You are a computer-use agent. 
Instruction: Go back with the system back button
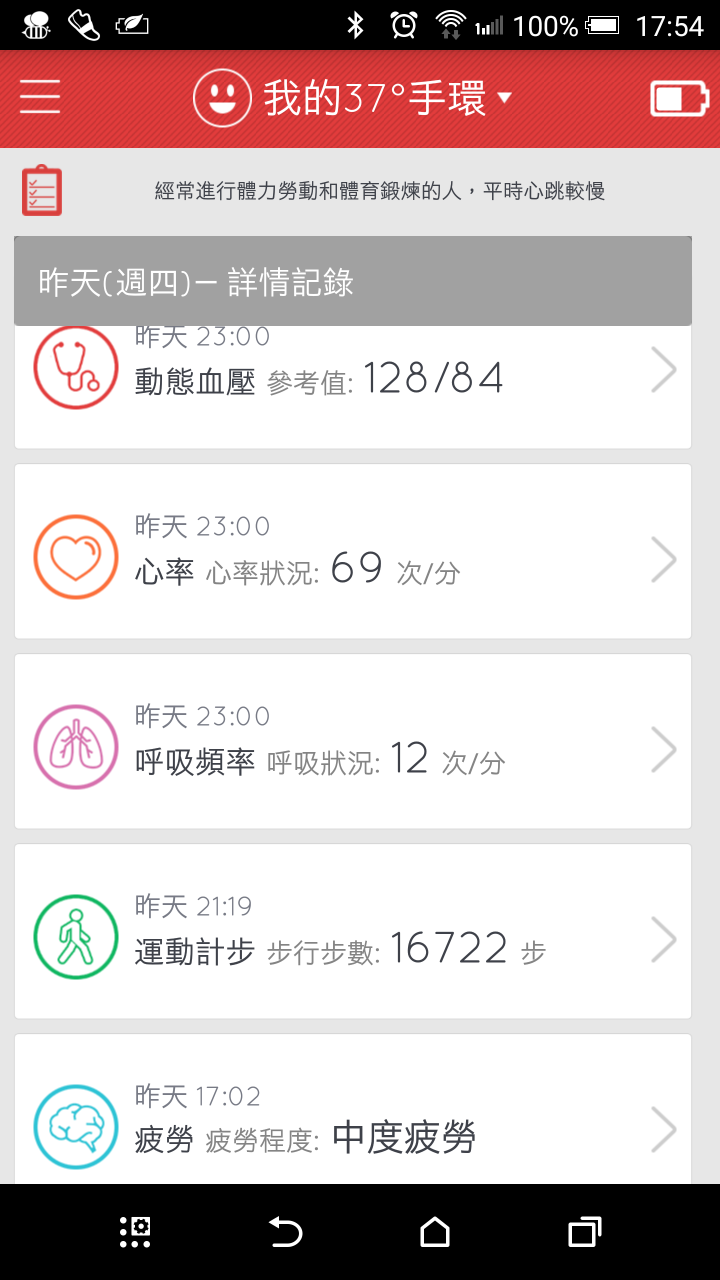point(285,1232)
